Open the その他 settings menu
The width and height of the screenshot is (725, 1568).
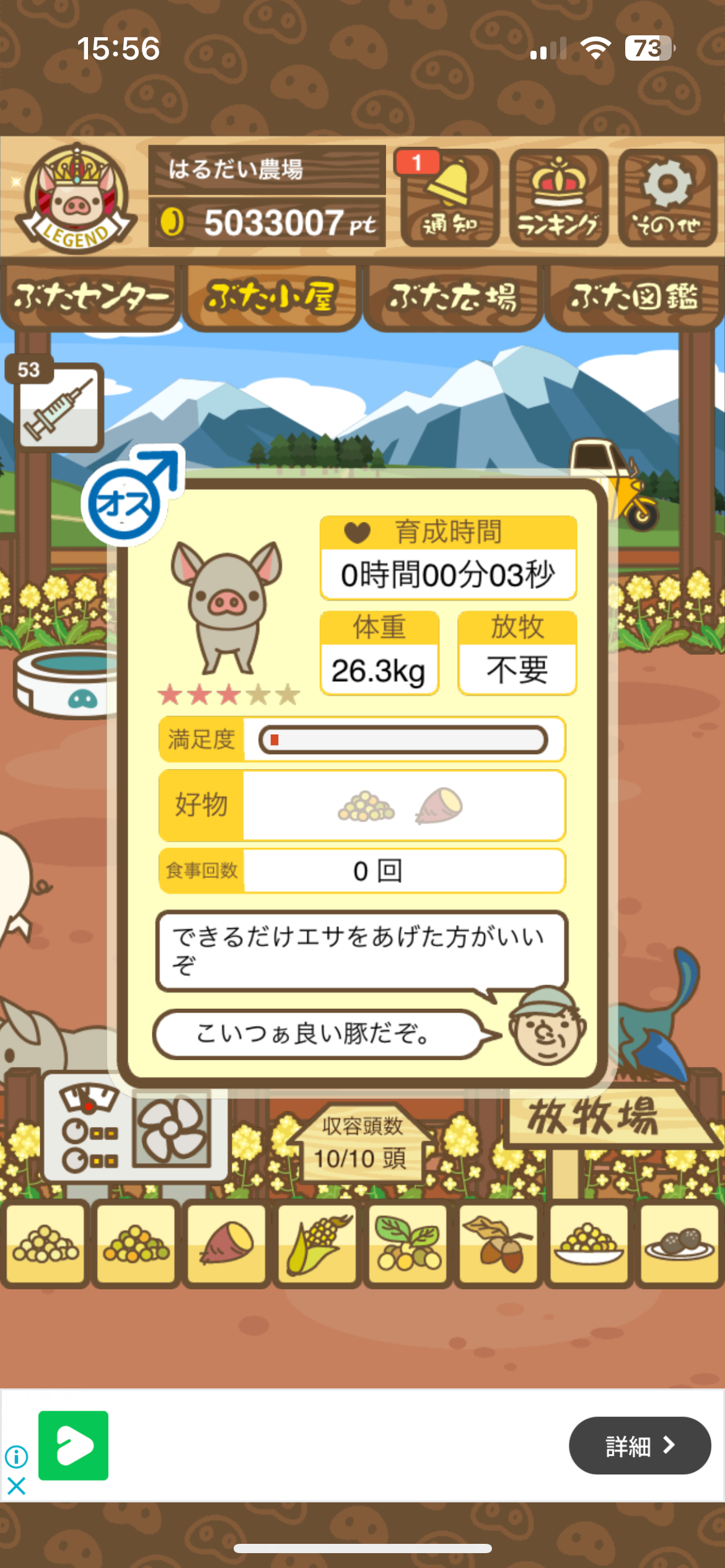pyautogui.click(x=667, y=198)
